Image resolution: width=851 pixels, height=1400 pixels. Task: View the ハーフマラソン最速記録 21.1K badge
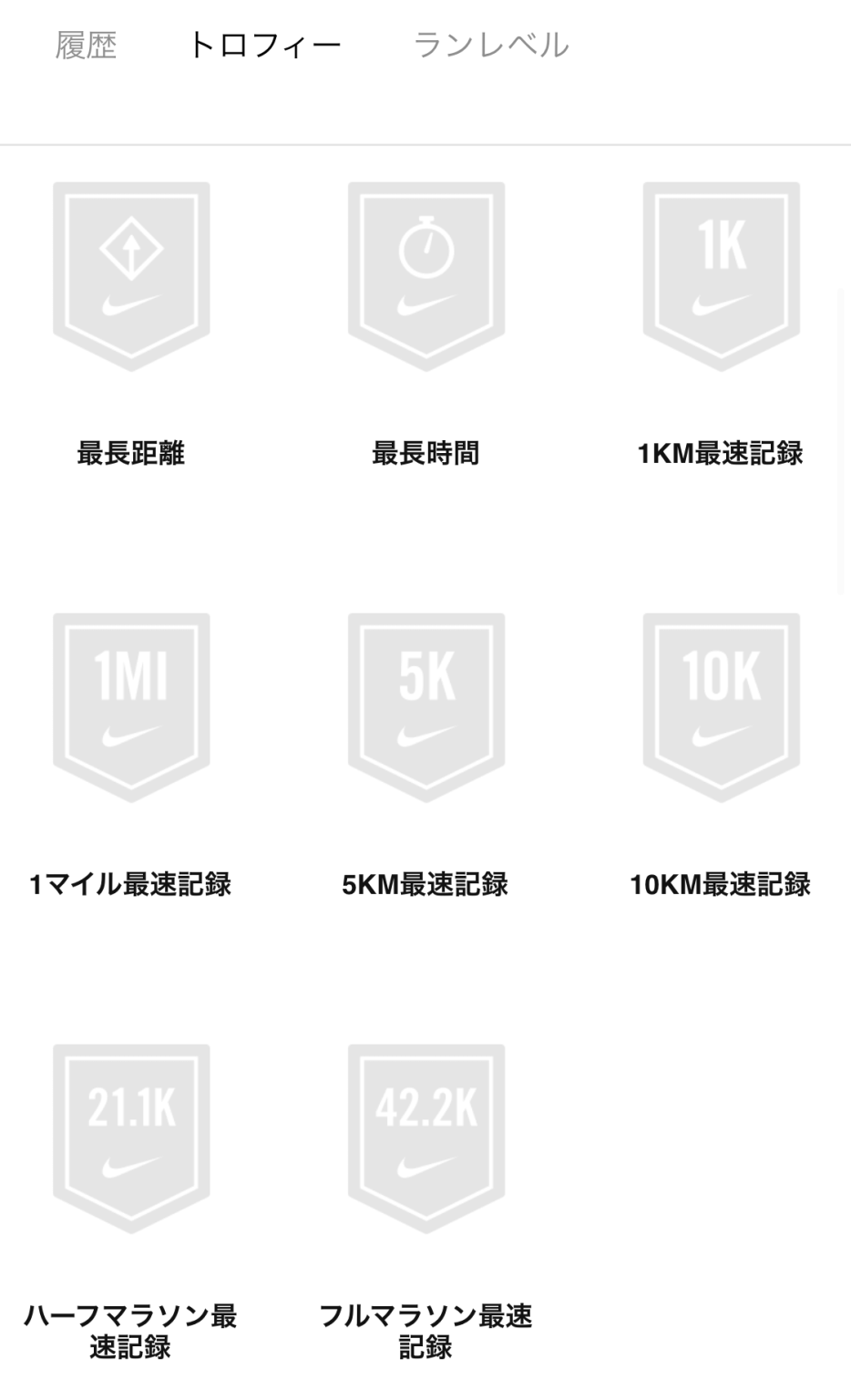131,1138
